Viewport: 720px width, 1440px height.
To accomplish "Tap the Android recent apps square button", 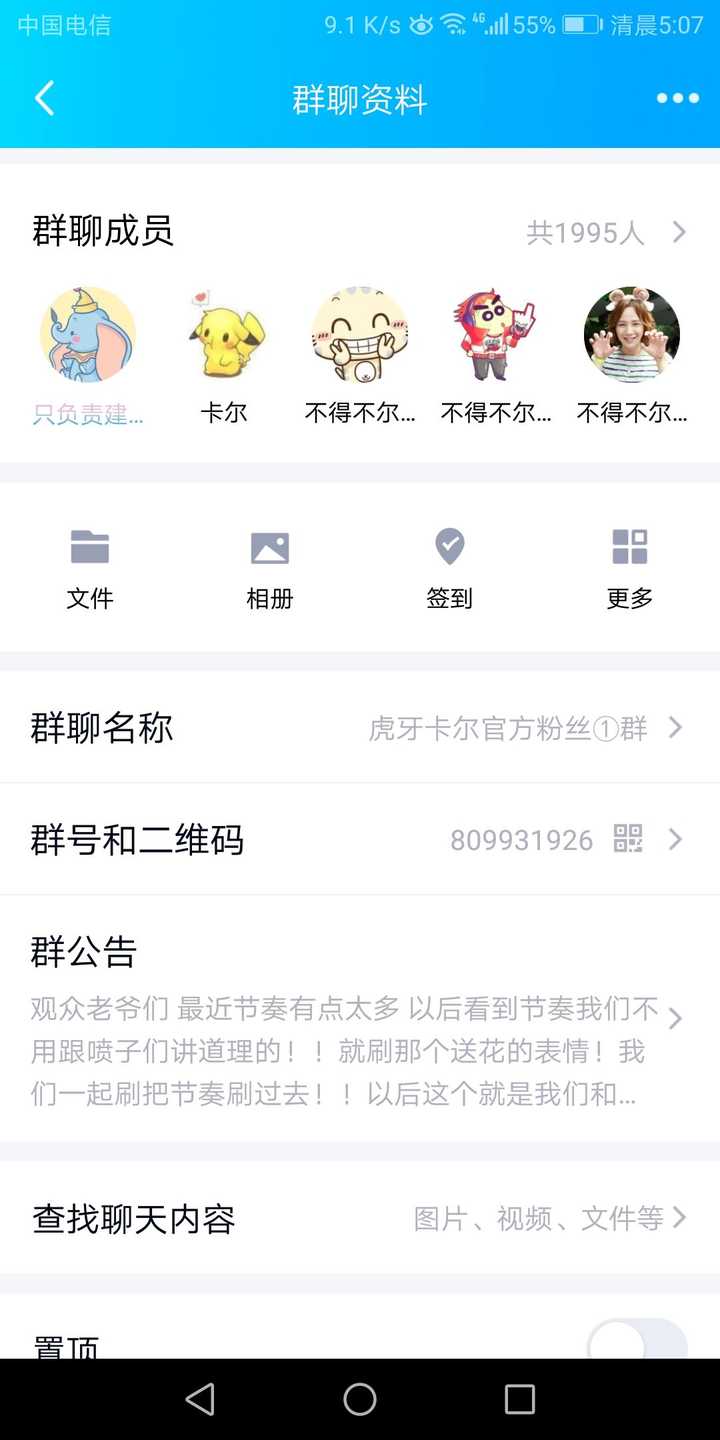I will pos(519,1399).
